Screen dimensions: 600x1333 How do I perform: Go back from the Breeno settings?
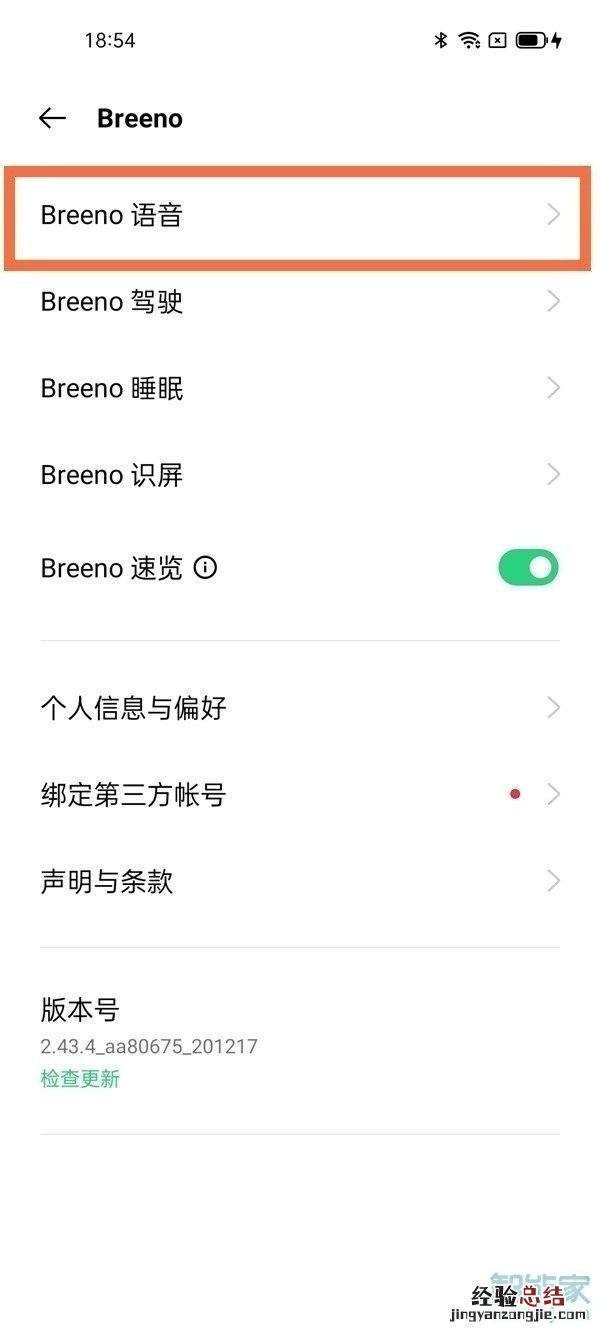point(52,118)
